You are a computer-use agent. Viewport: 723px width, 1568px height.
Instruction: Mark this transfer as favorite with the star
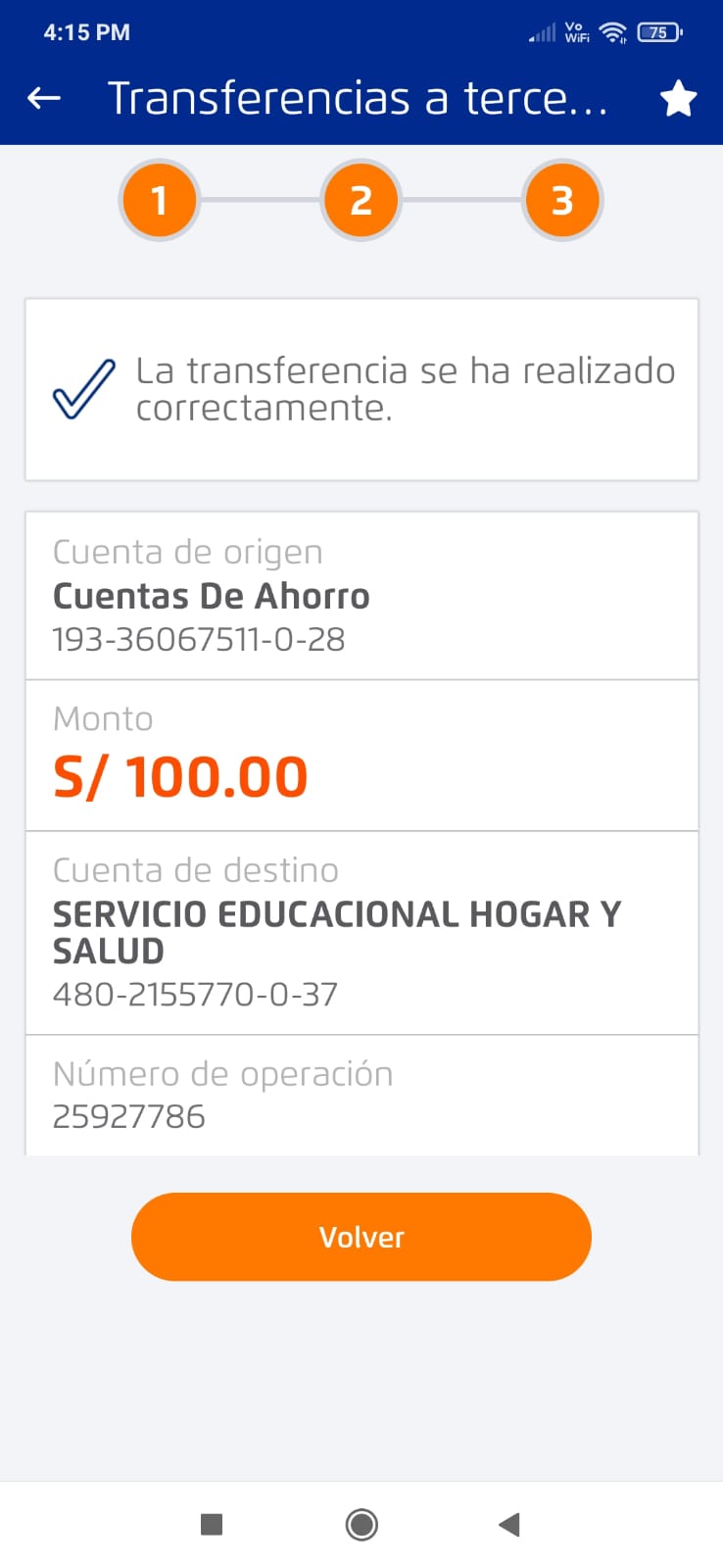click(678, 99)
